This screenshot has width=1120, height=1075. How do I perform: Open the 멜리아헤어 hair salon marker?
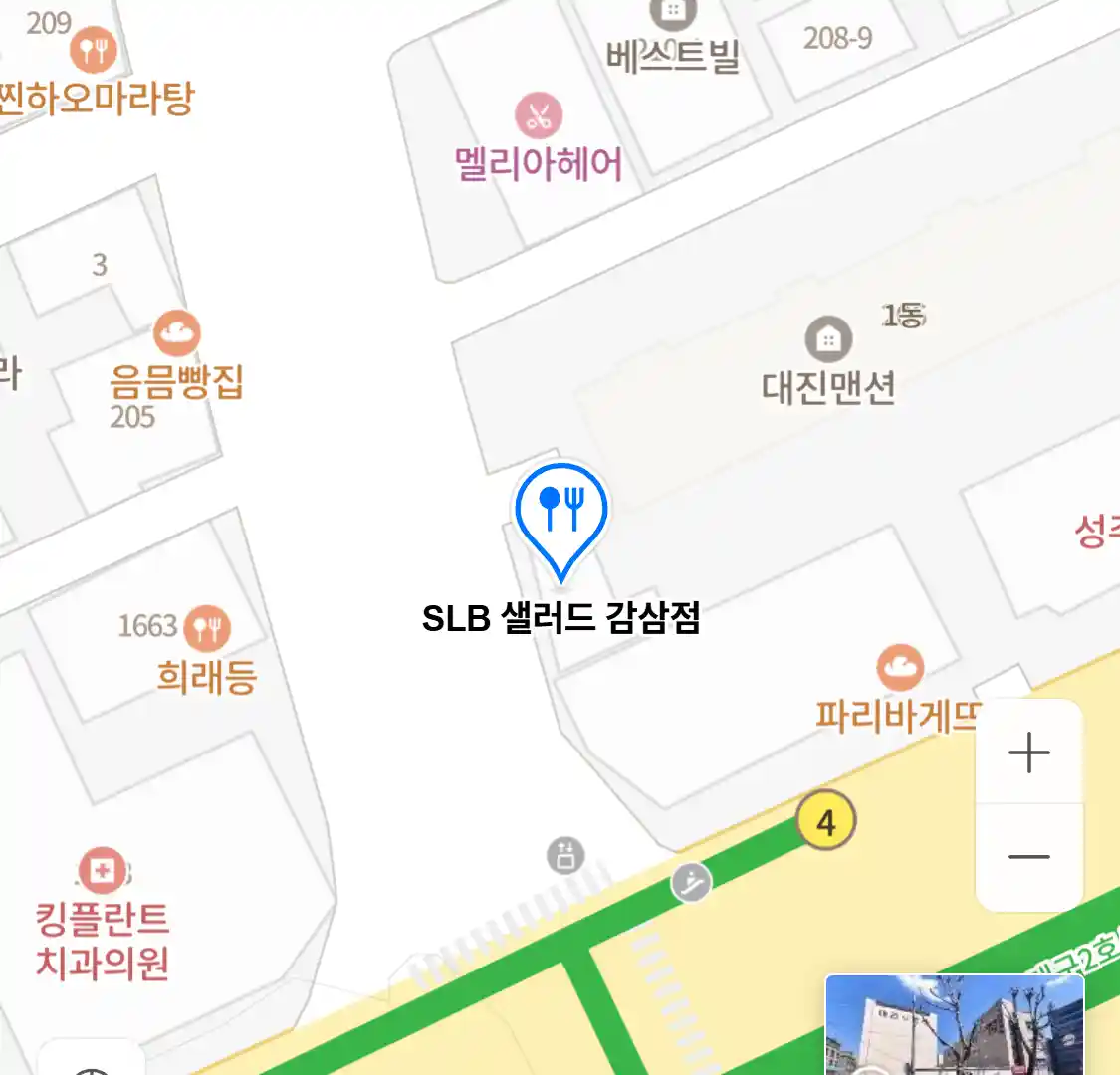click(539, 116)
